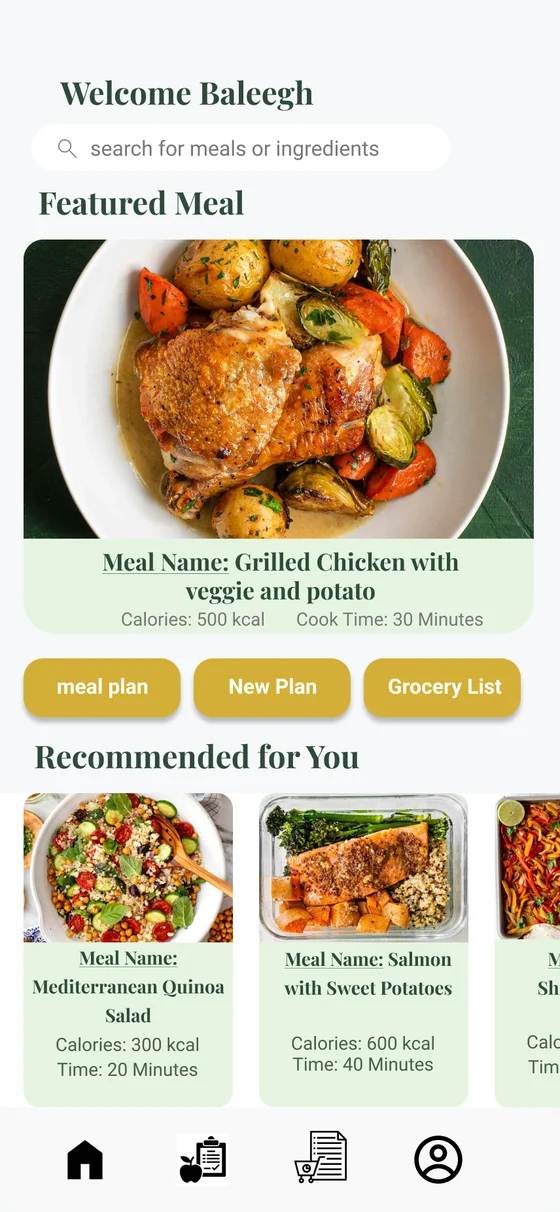560x1212 pixels.
Task: Open the Grocery List button
Action: click(x=443, y=687)
